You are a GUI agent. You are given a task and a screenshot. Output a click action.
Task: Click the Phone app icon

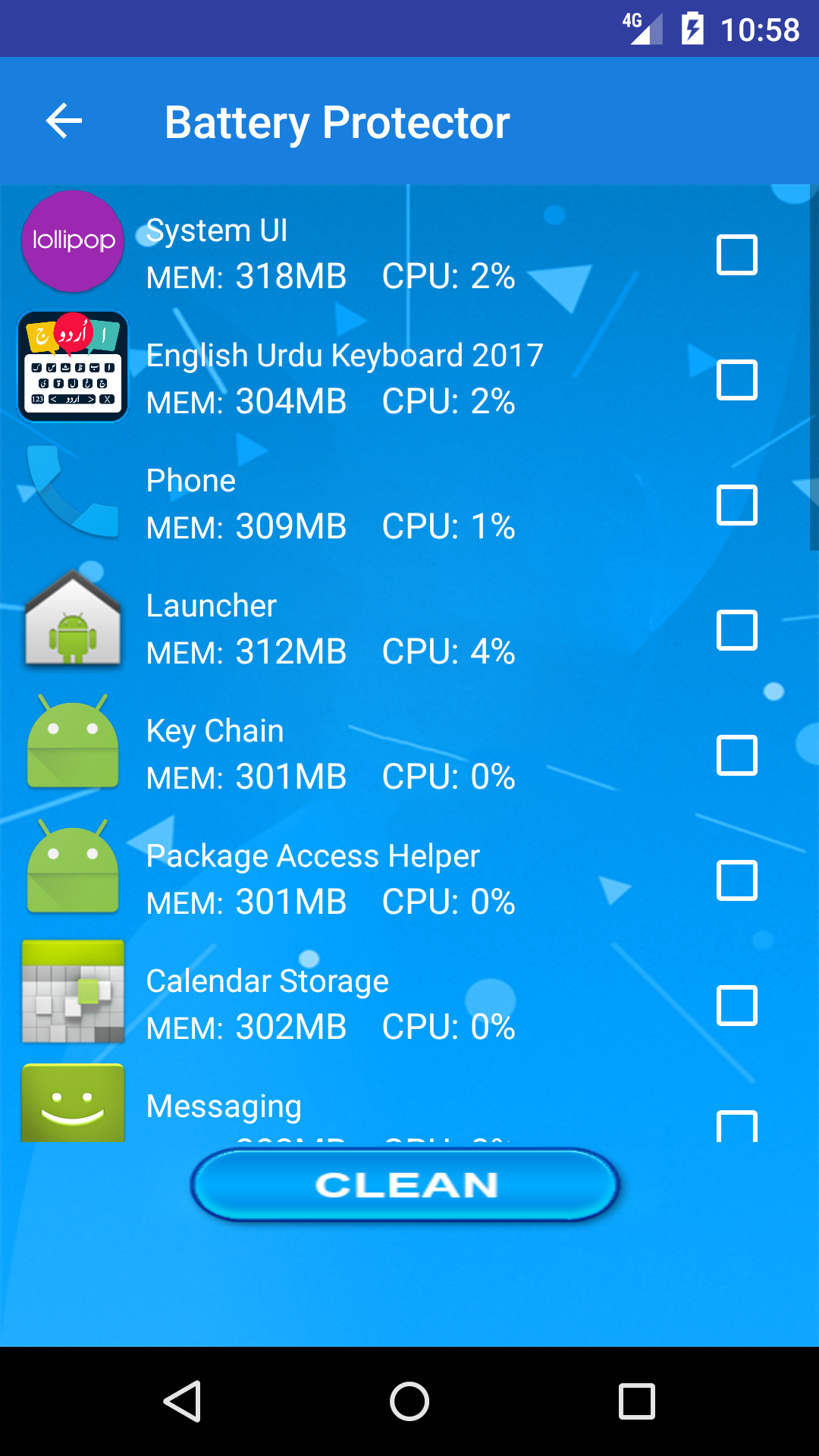72,491
